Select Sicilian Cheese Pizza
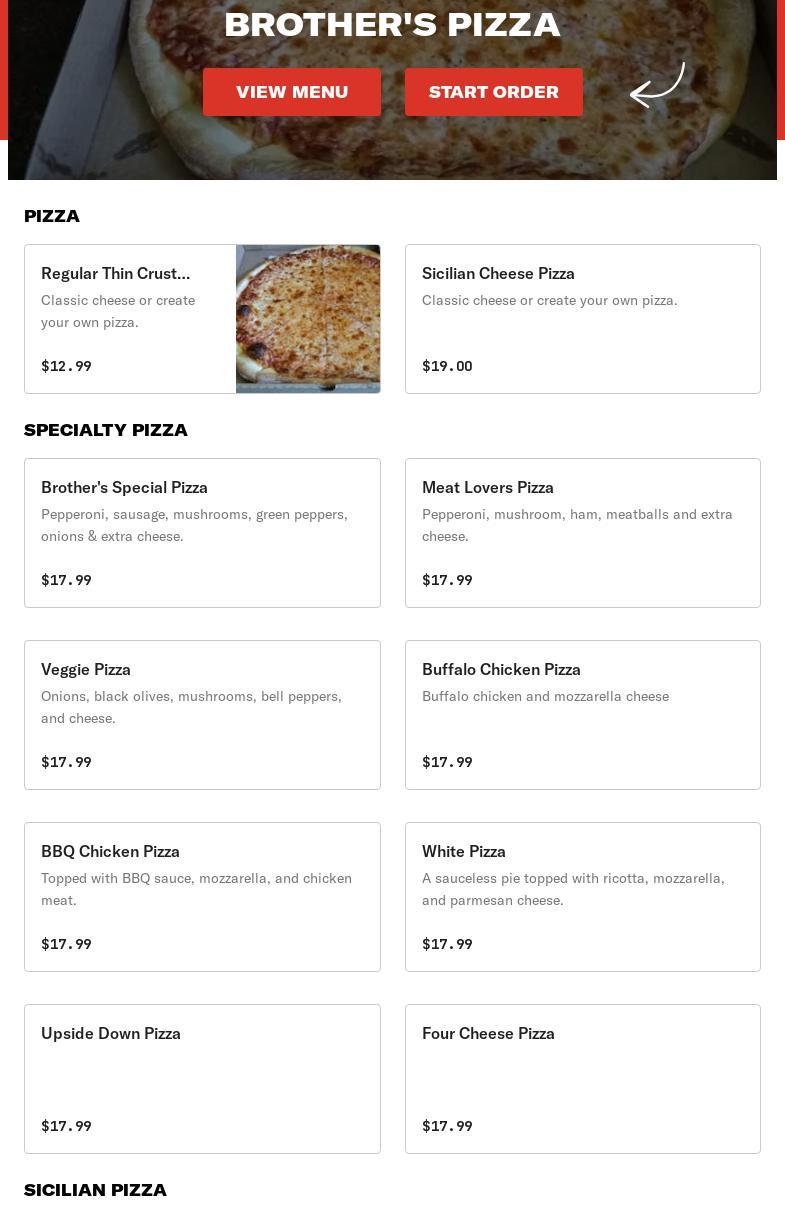Screen dimensions: 785x1213 [x=582, y=319]
